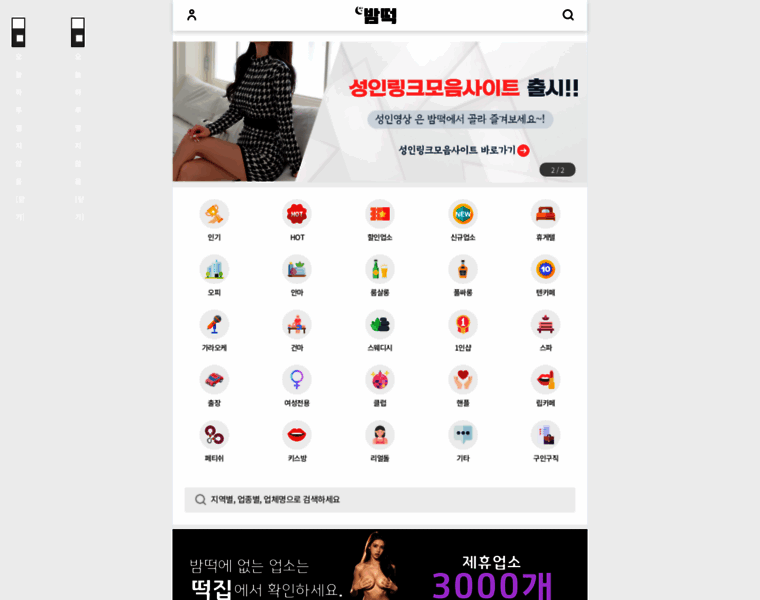Tap the search magnifier icon in header

pos(568,15)
